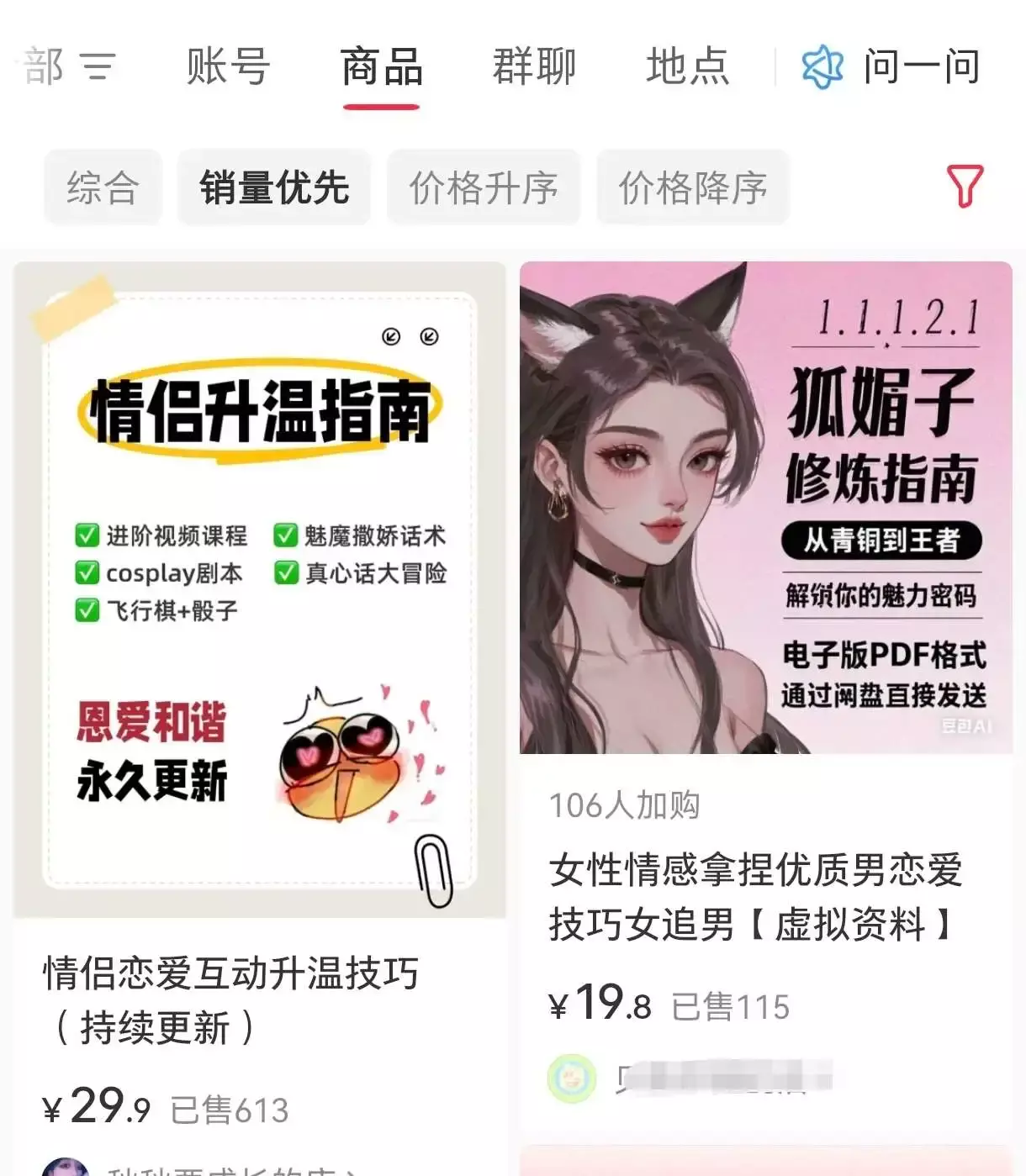Open the 情侣升温指南 product image
Screen dimensions: 1026x1176
pos(256,588)
